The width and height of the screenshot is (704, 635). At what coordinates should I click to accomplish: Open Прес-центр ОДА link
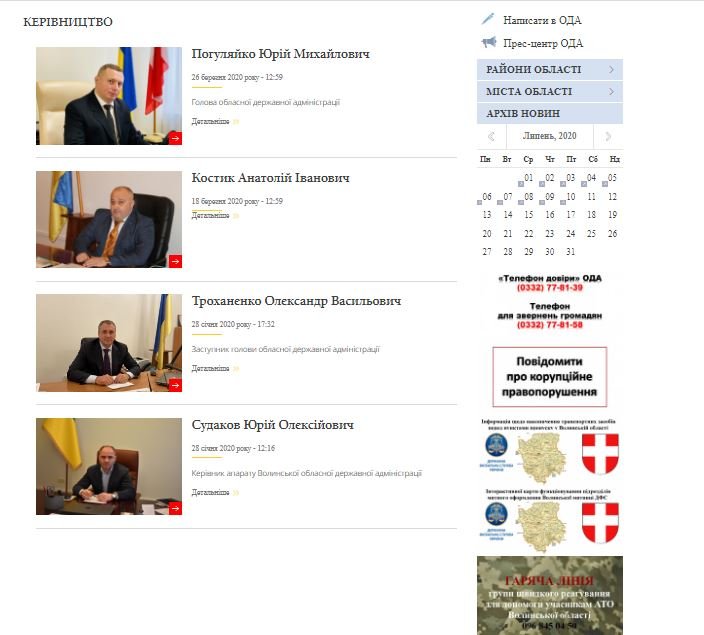542,44
